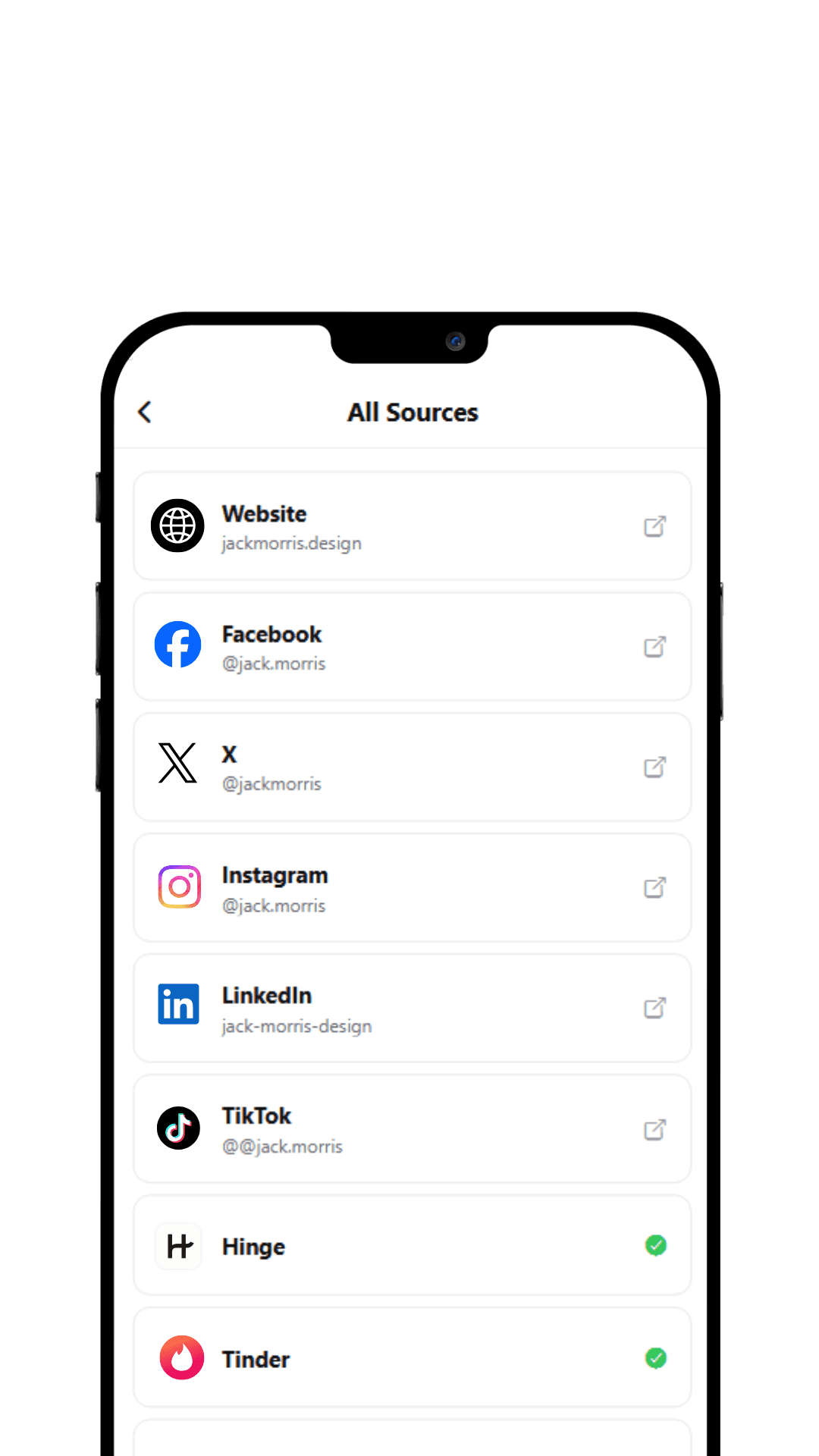Select the Hinge icon
Viewport: 819px width, 1456px height.
[177, 1246]
